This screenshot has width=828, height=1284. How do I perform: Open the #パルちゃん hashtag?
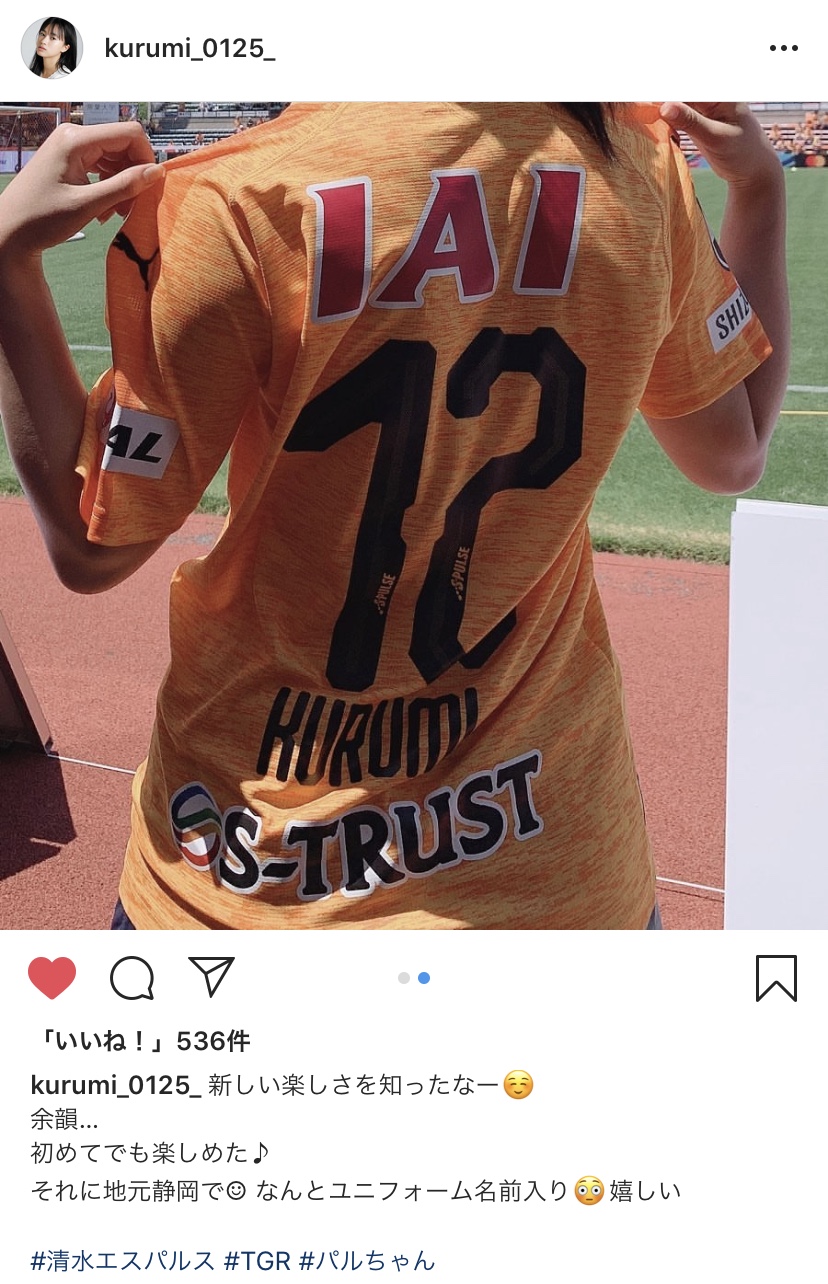[x=367, y=1260]
